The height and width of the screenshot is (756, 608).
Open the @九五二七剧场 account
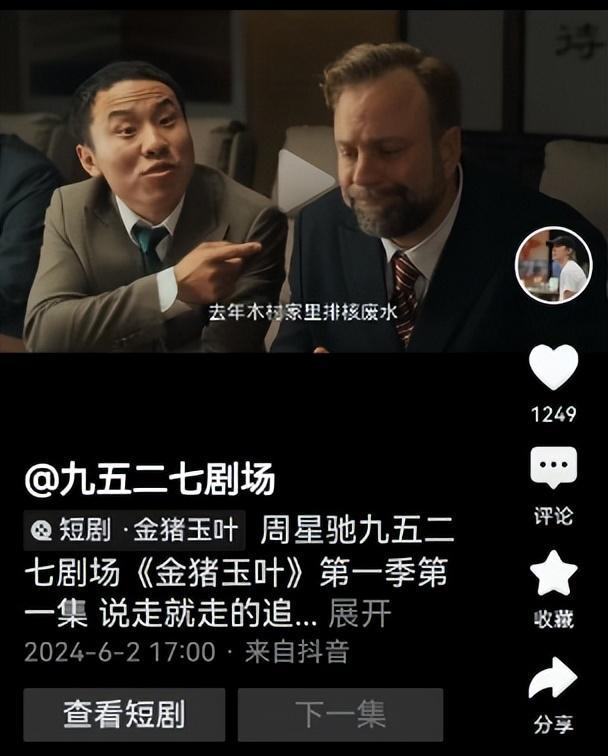(150, 480)
